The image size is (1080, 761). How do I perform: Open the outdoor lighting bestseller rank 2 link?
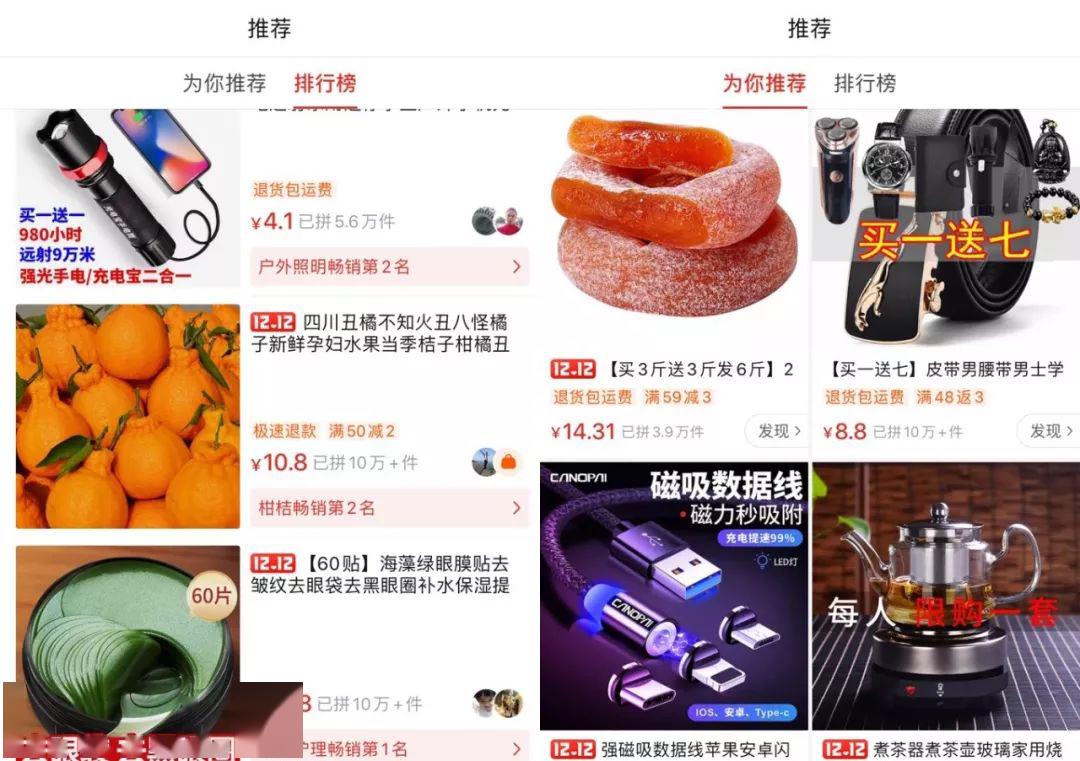pyautogui.click(x=389, y=267)
